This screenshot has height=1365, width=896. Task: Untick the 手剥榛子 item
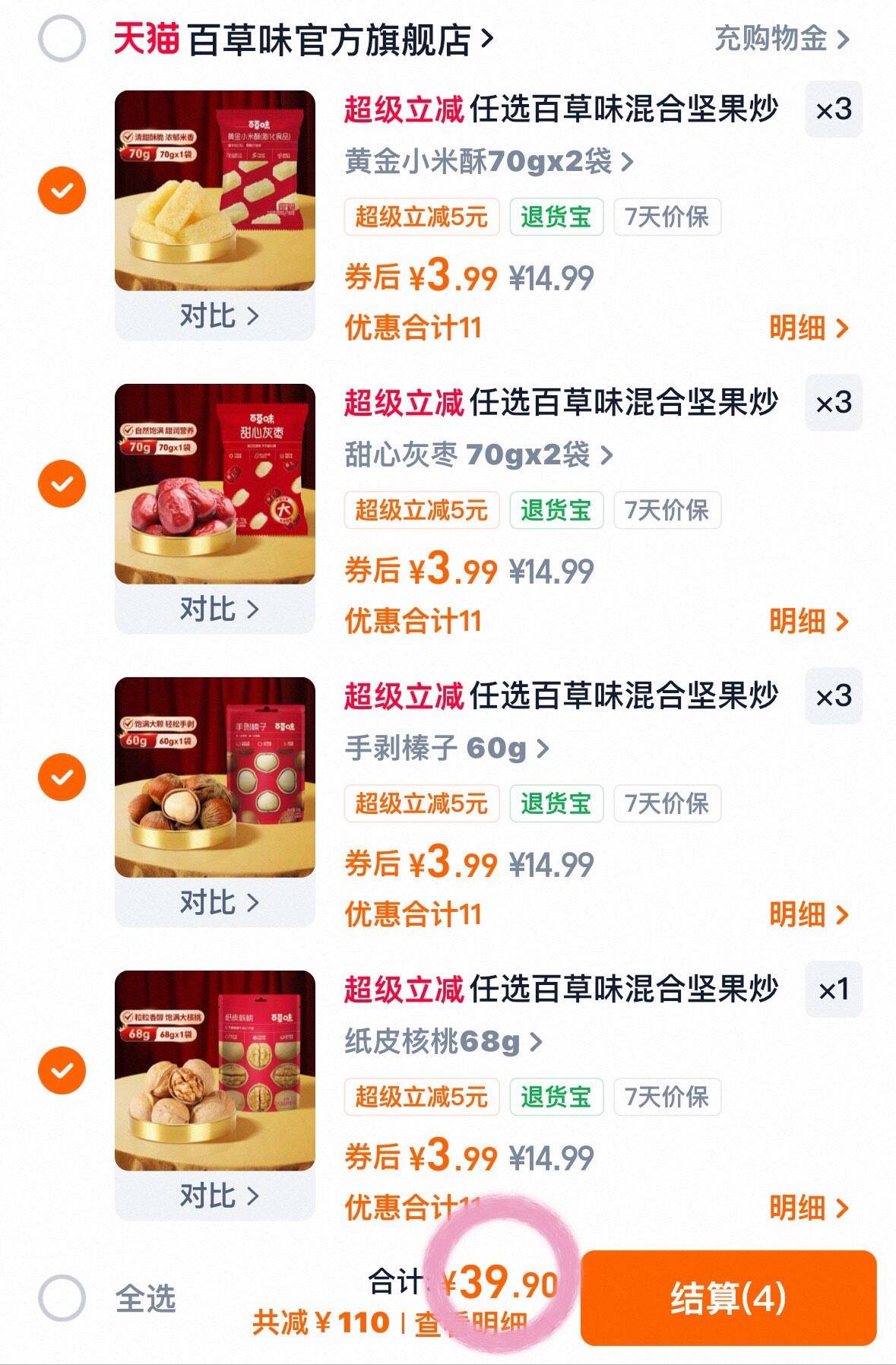coord(62,777)
